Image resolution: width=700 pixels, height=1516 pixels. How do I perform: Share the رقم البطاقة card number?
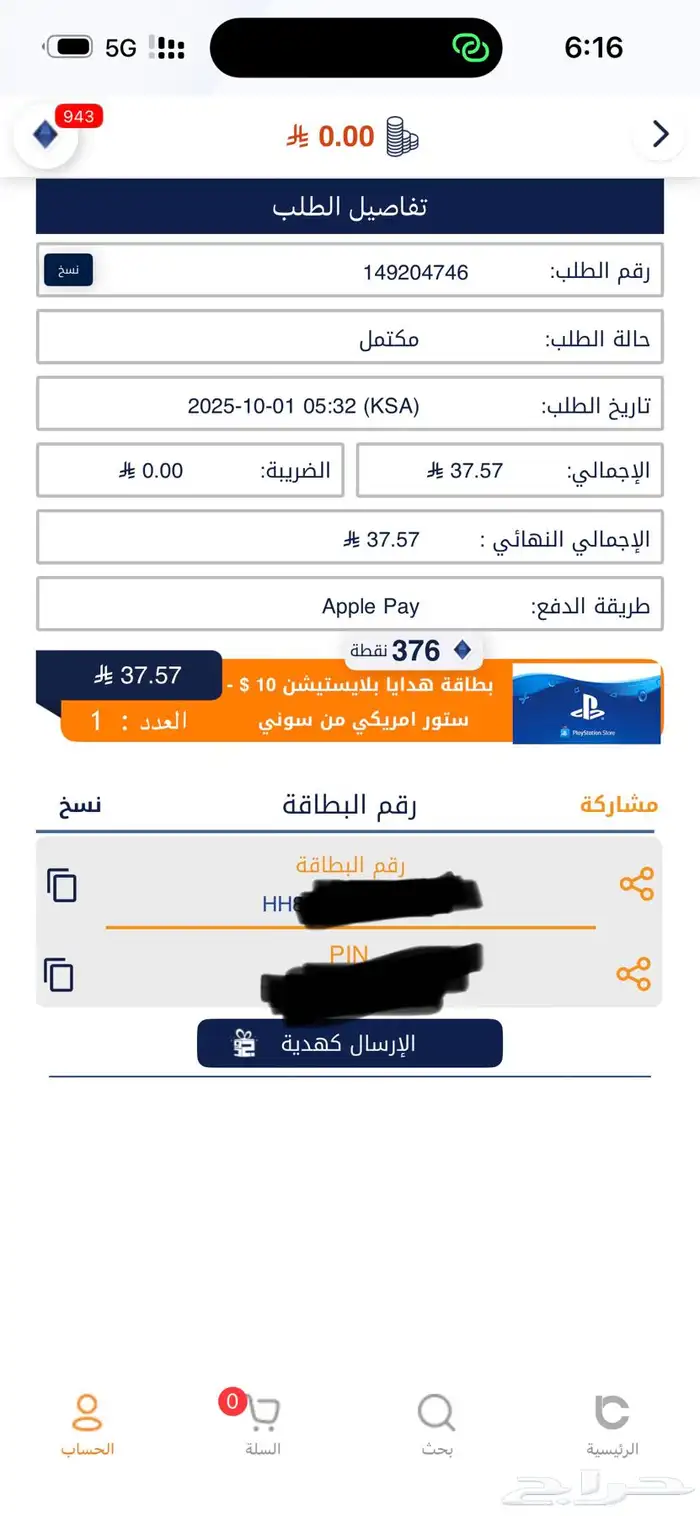pyautogui.click(x=636, y=884)
